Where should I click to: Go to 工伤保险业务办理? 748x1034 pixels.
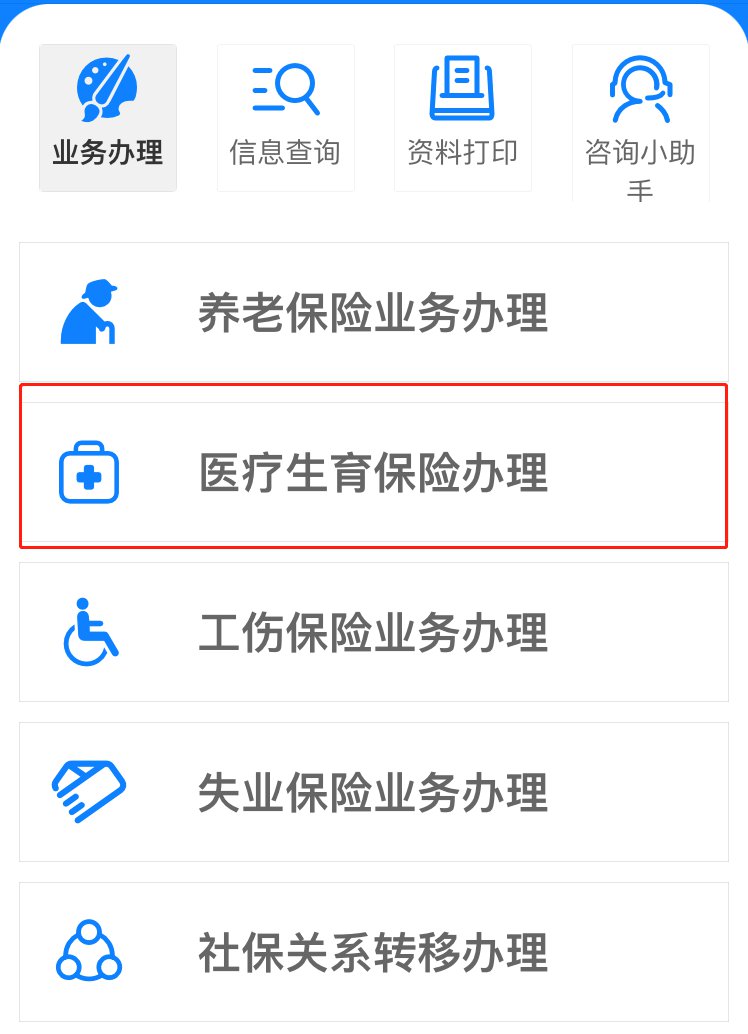[373, 632]
